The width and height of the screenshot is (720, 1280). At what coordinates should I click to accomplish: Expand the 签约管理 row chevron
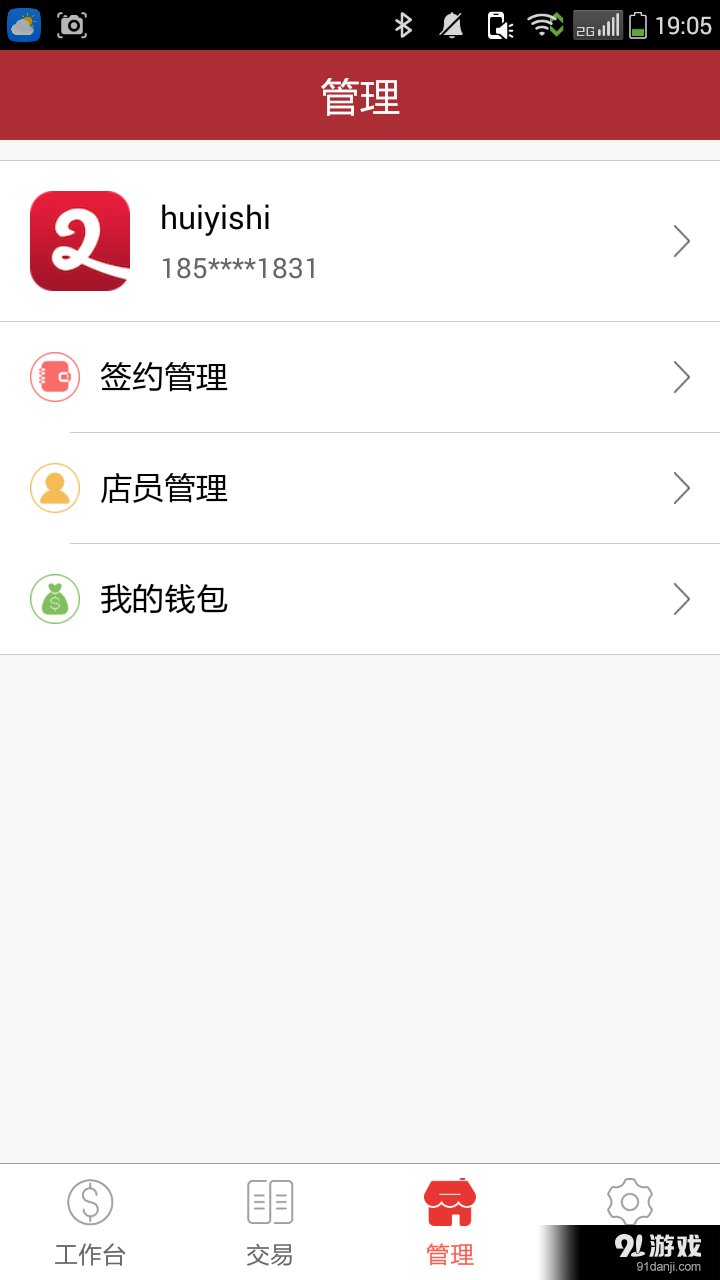pyautogui.click(x=681, y=377)
